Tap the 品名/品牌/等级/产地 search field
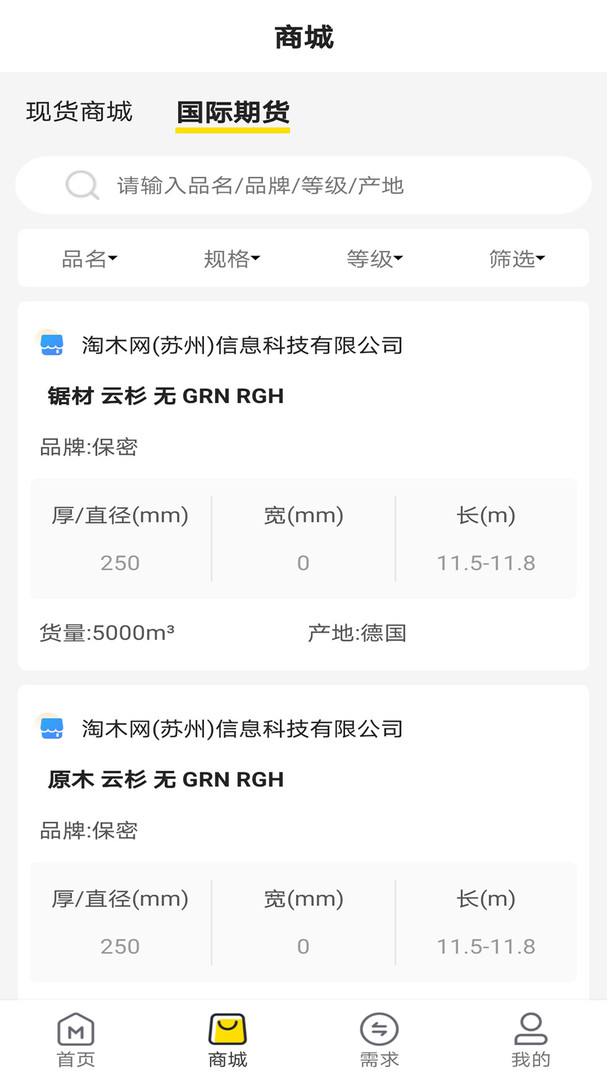 click(303, 185)
